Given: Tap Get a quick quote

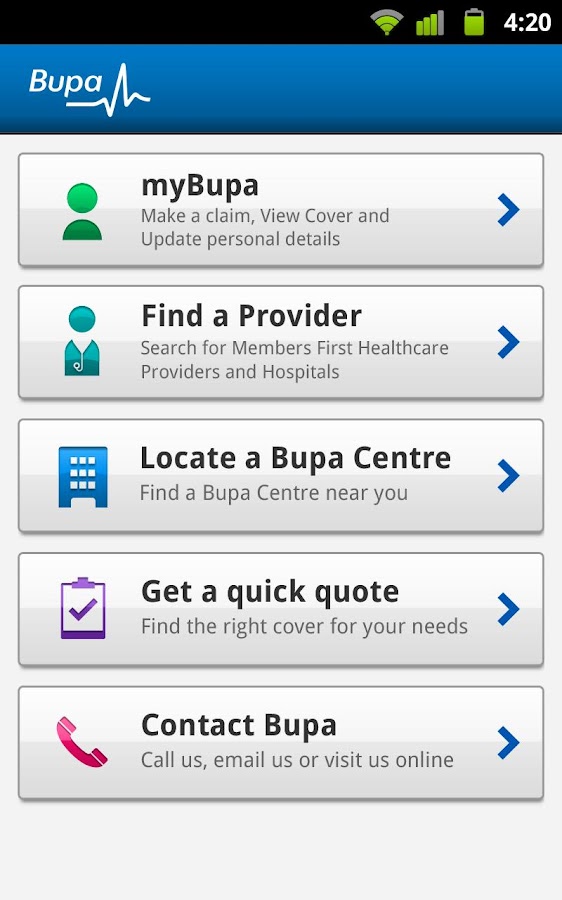Looking at the screenshot, I should click(x=281, y=609).
